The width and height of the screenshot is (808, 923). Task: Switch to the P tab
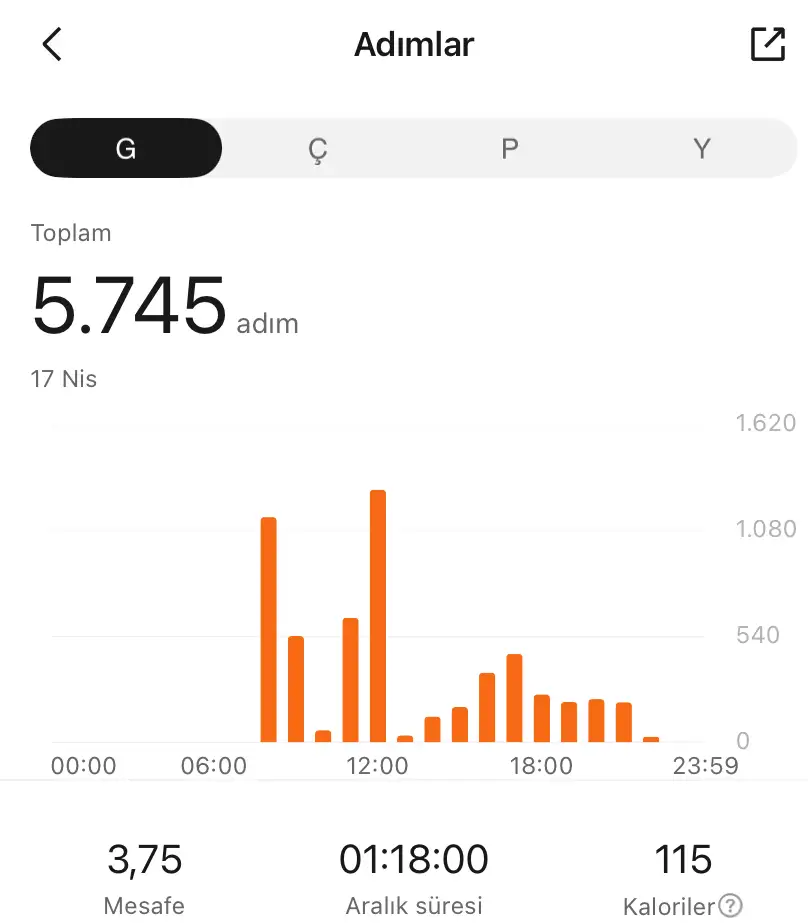pyautogui.click(x=509, y=149)
